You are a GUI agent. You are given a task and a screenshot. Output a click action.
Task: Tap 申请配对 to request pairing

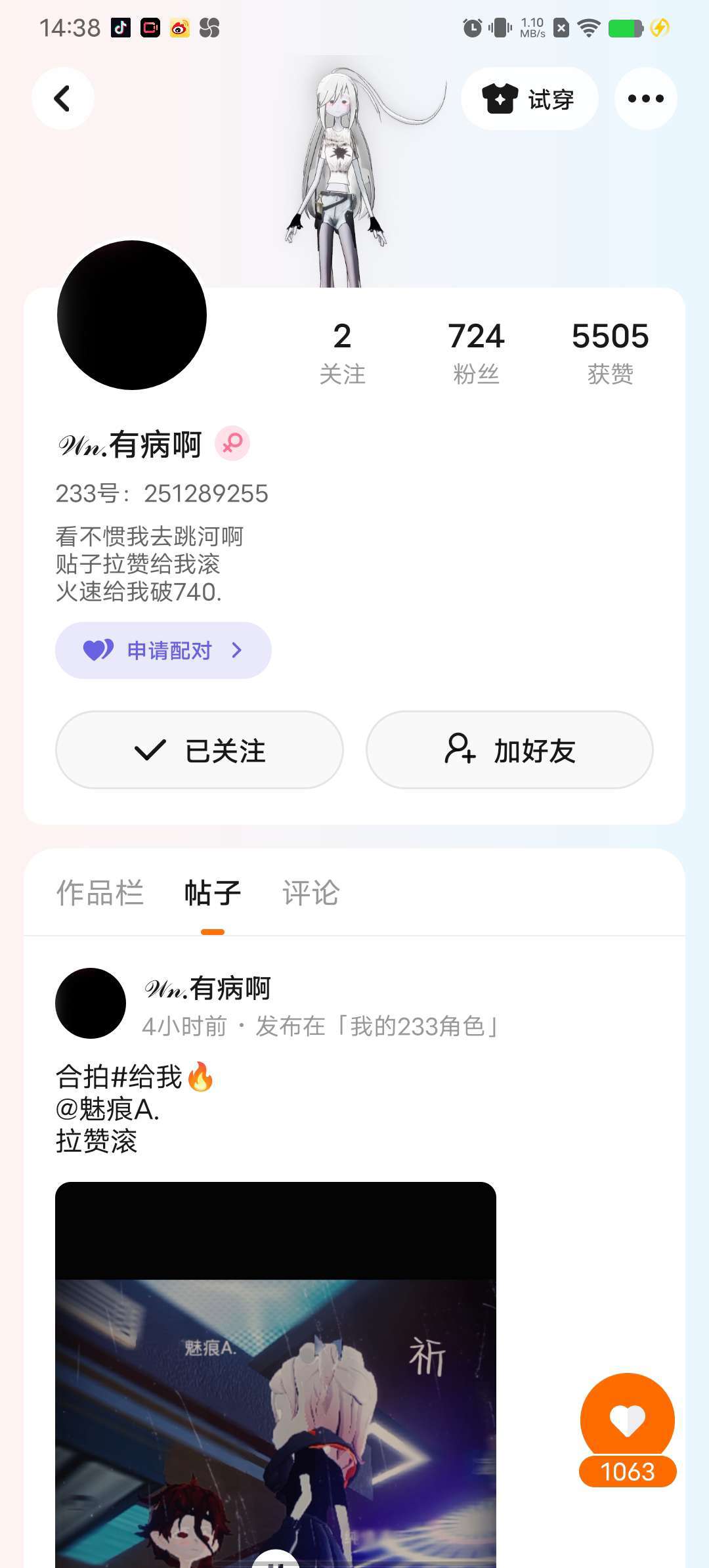[163, 650]
